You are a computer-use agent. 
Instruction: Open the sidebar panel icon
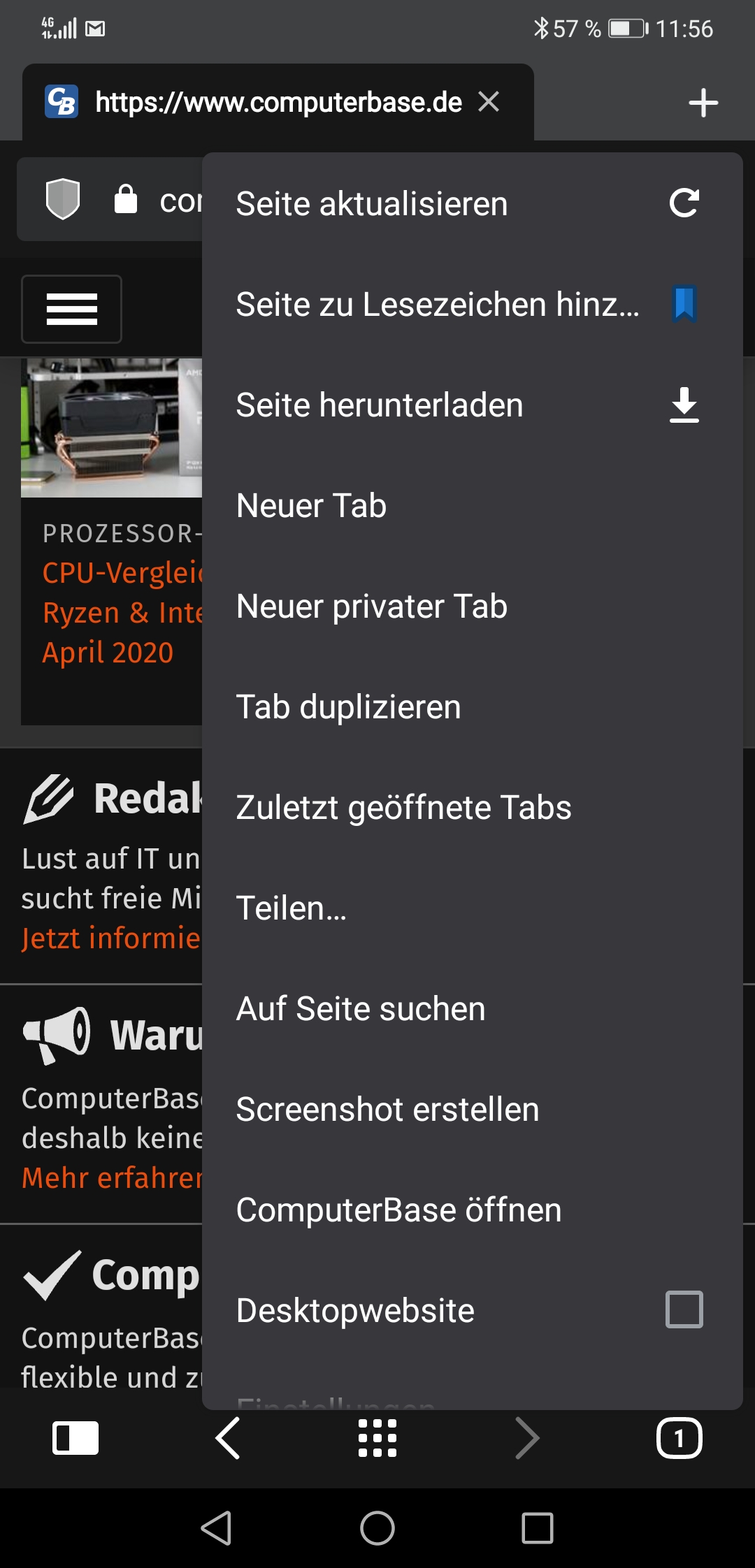(75, 1438)
